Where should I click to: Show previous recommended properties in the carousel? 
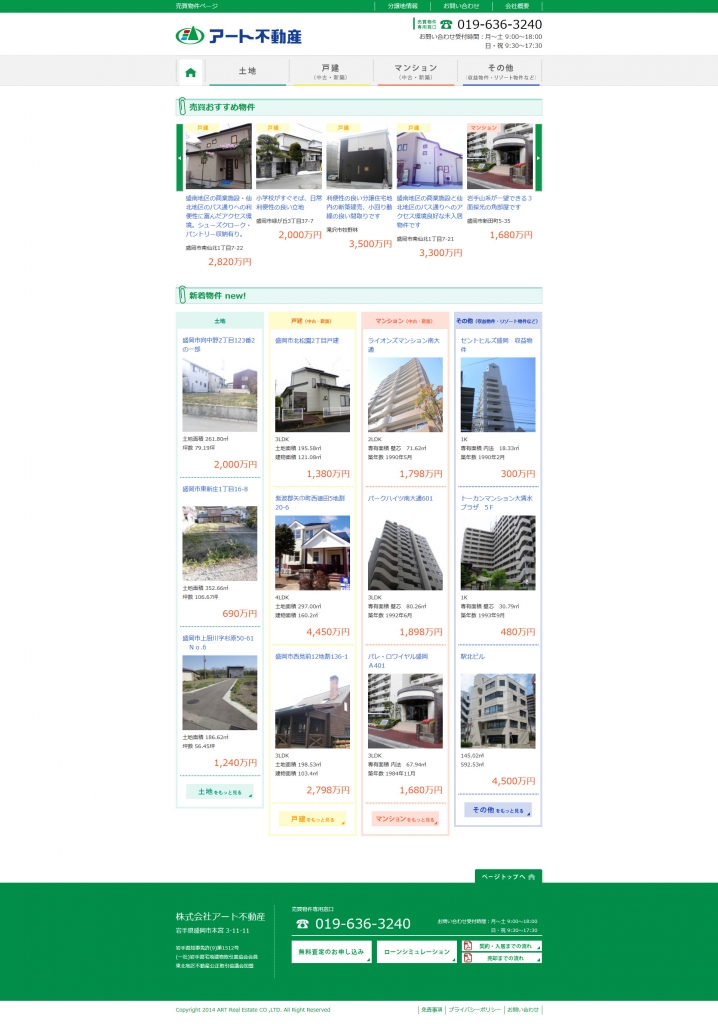[x=180, y=157]
